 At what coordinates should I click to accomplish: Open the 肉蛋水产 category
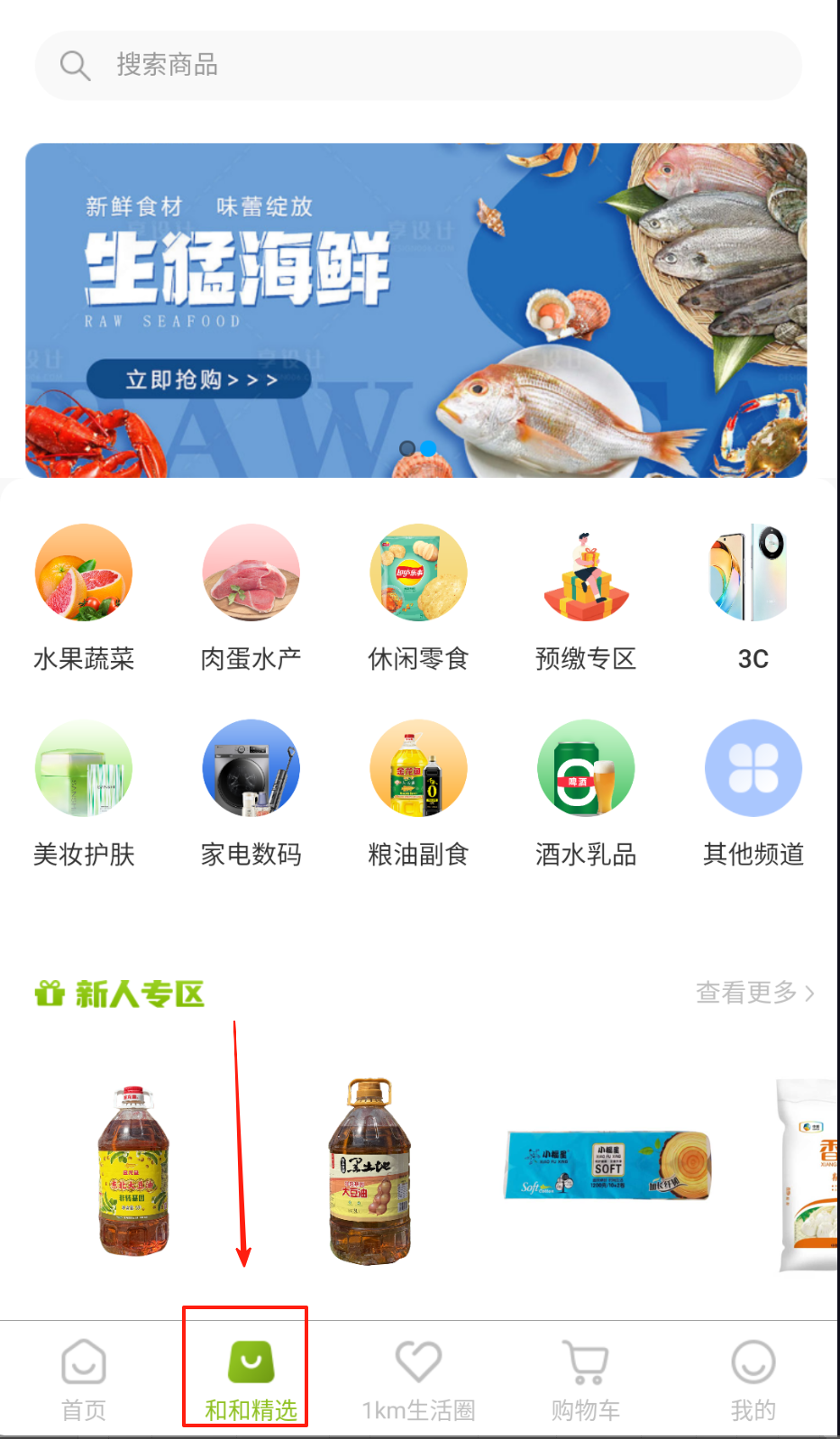coord(251,597)
